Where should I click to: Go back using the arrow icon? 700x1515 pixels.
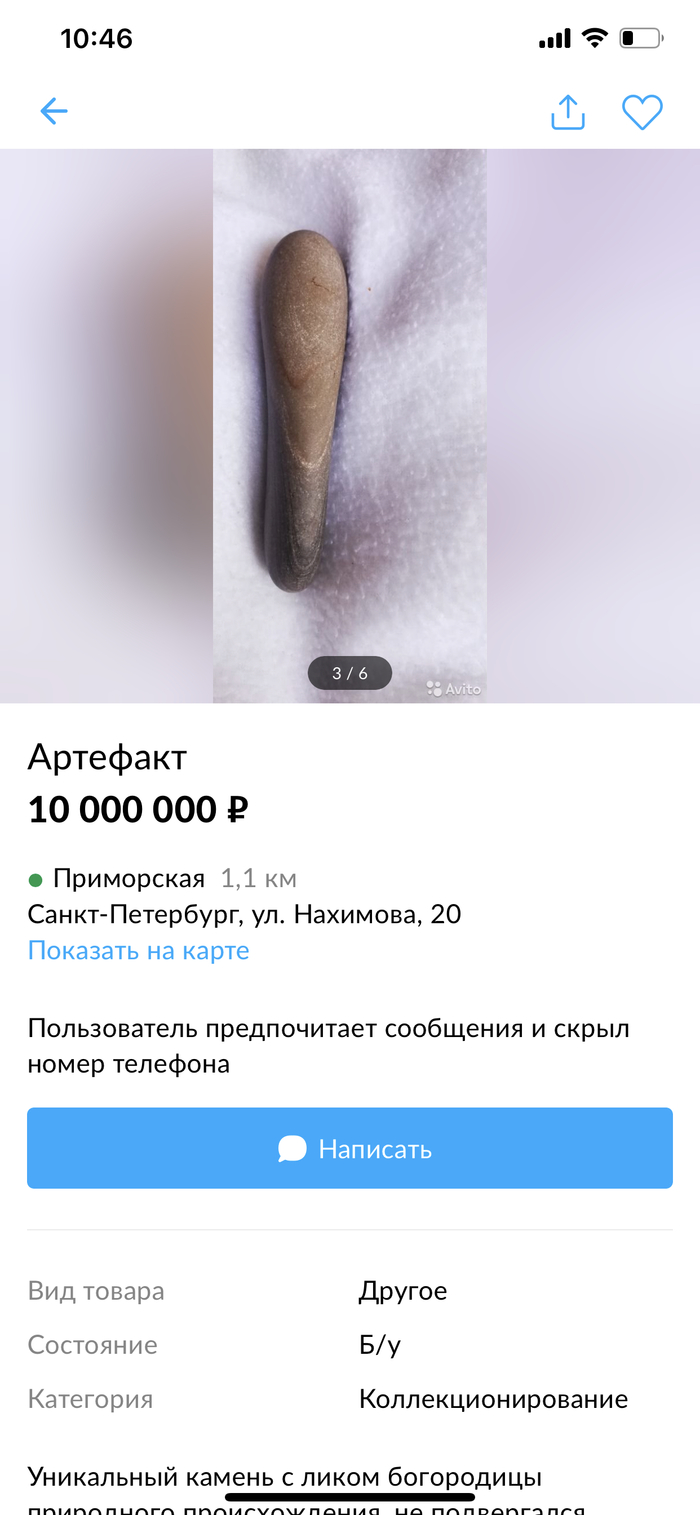click(54, 111)
